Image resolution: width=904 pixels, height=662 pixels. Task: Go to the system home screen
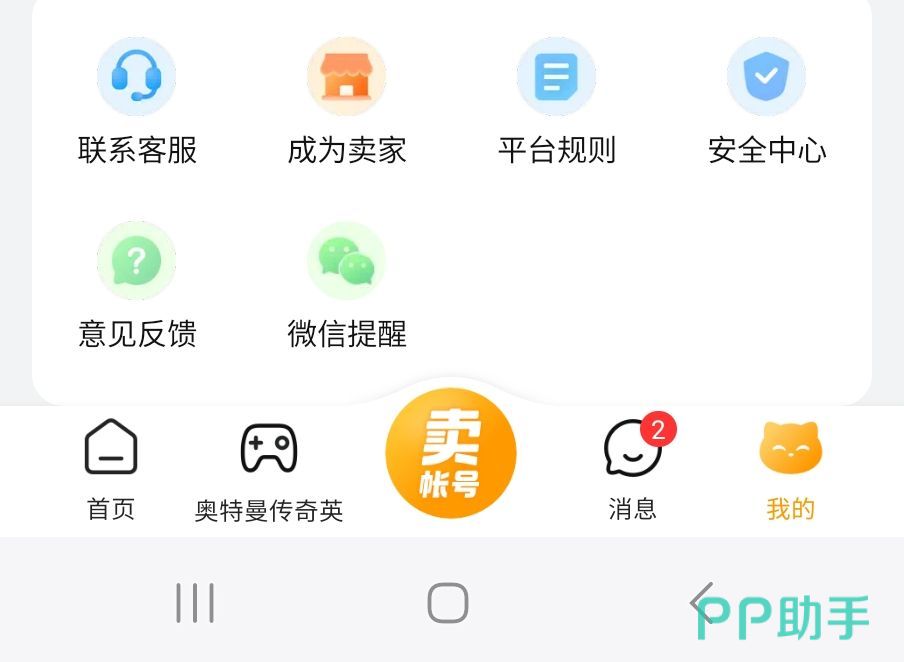[x=448, y=603]
